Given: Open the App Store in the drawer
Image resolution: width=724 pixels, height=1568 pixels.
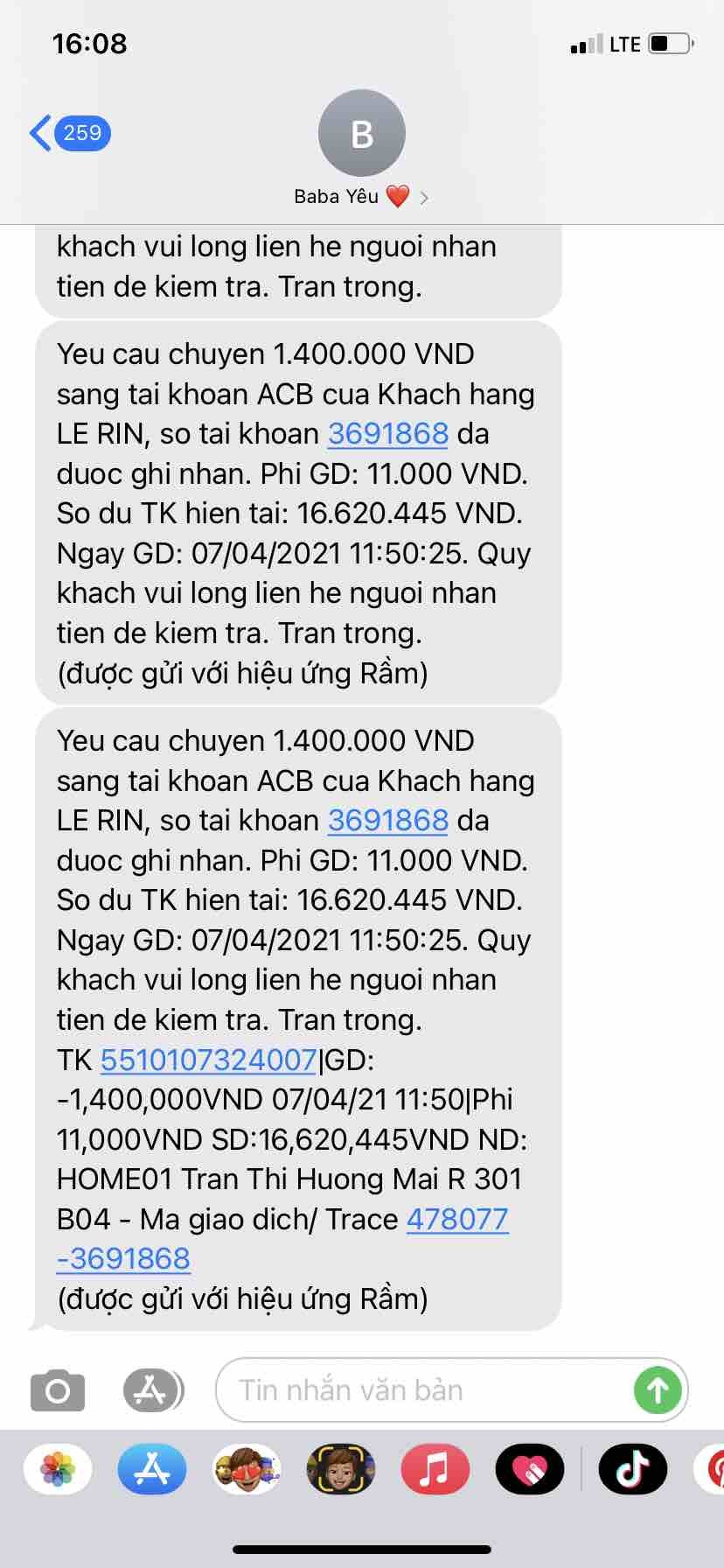Looking at the screenshot, I should pos(152,1469).
